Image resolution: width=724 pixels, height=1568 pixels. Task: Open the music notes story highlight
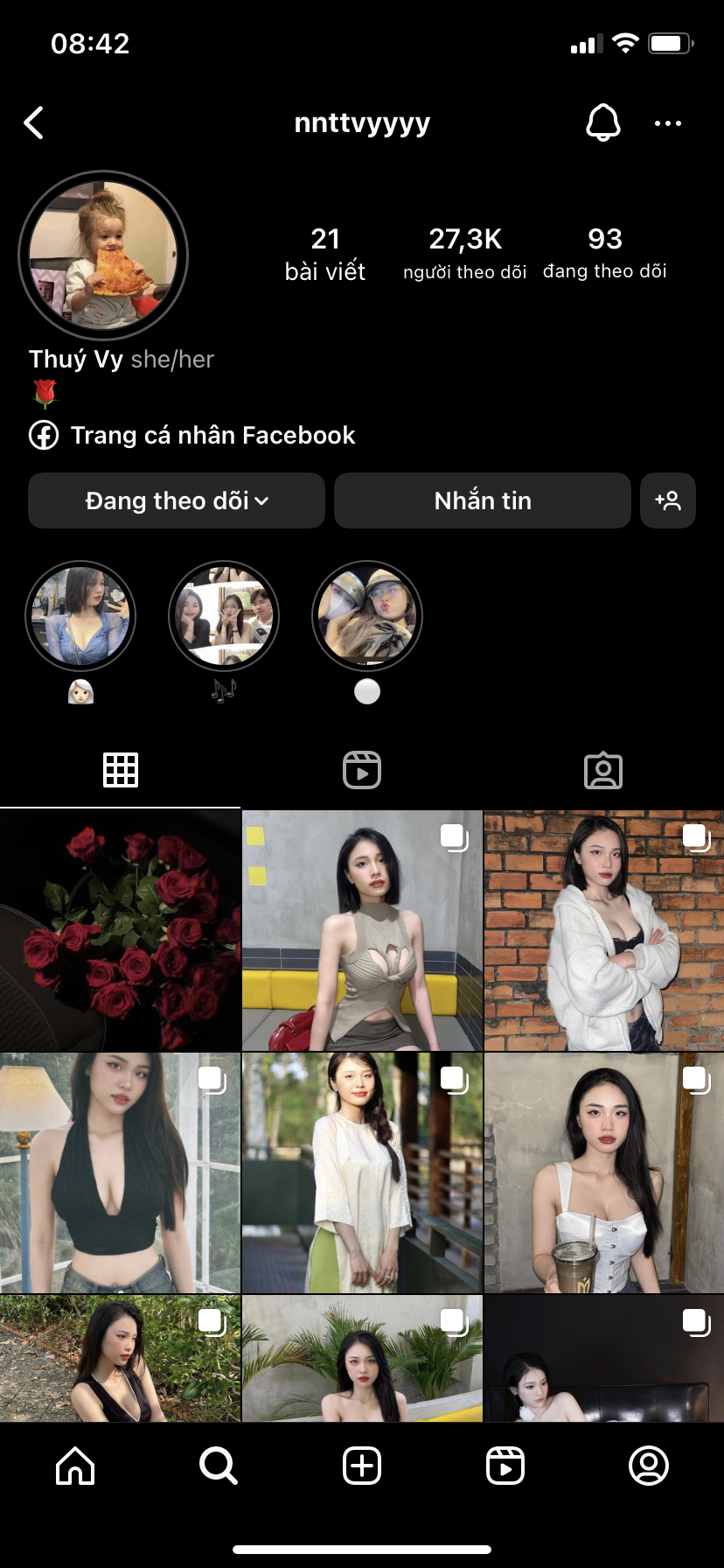[x=224, y=616]
